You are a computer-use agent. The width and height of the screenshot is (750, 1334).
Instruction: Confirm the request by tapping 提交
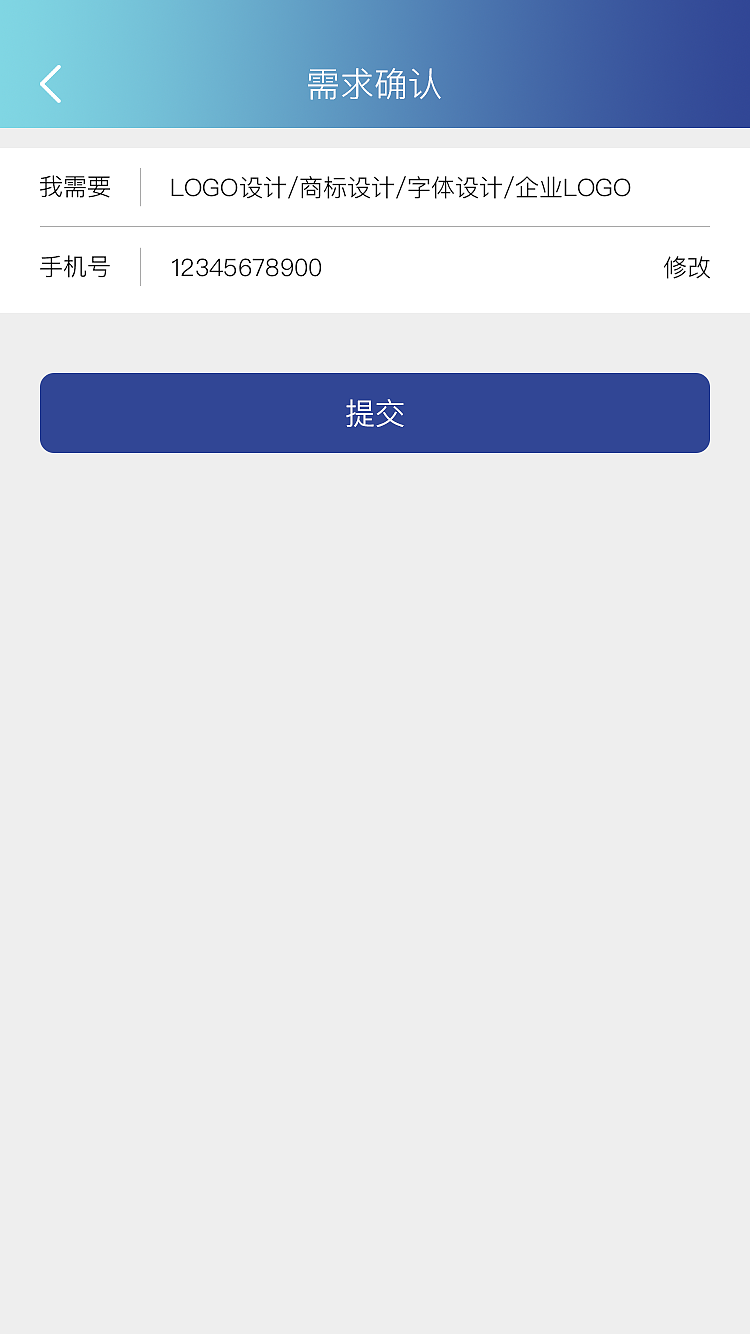(x=375, y=412)
